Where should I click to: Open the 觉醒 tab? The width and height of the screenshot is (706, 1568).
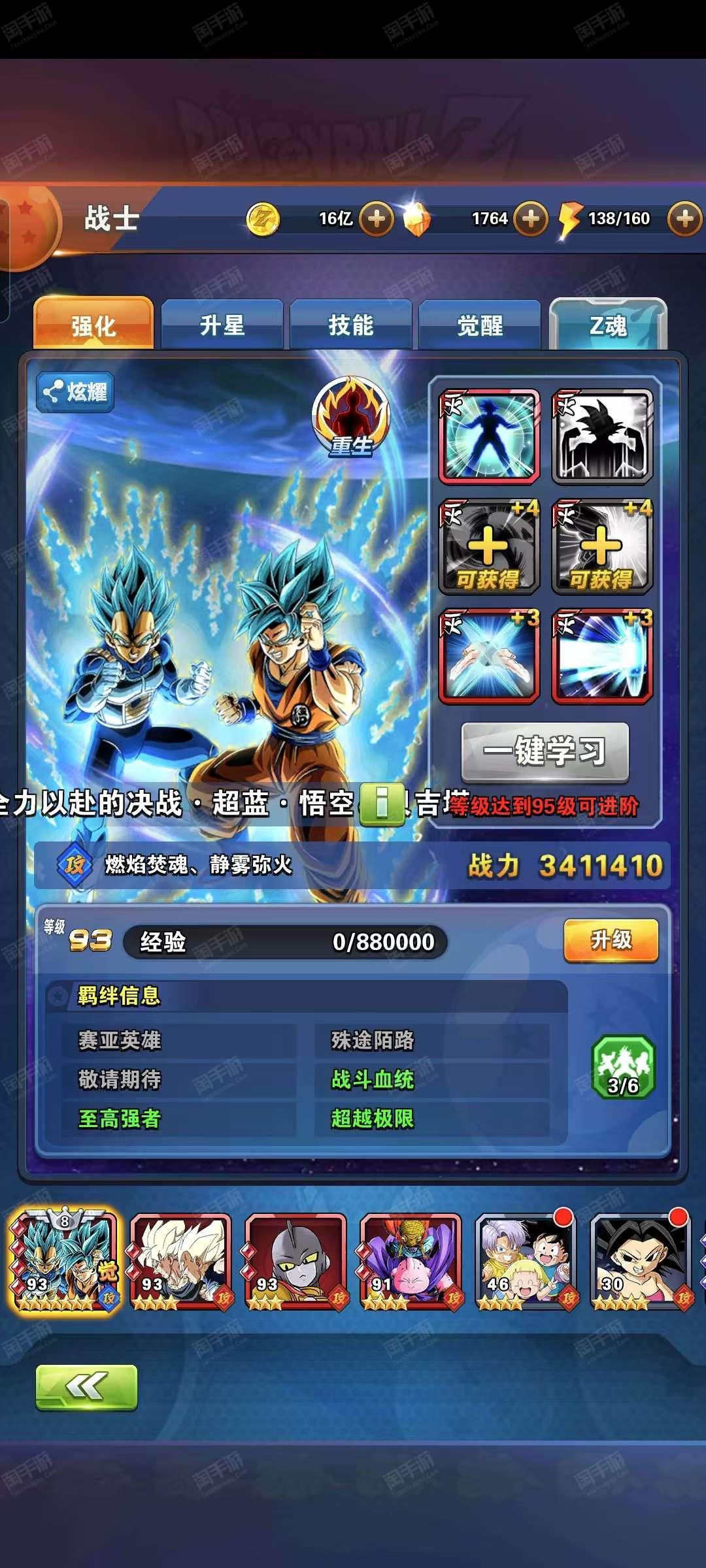(x=479, y=325)
